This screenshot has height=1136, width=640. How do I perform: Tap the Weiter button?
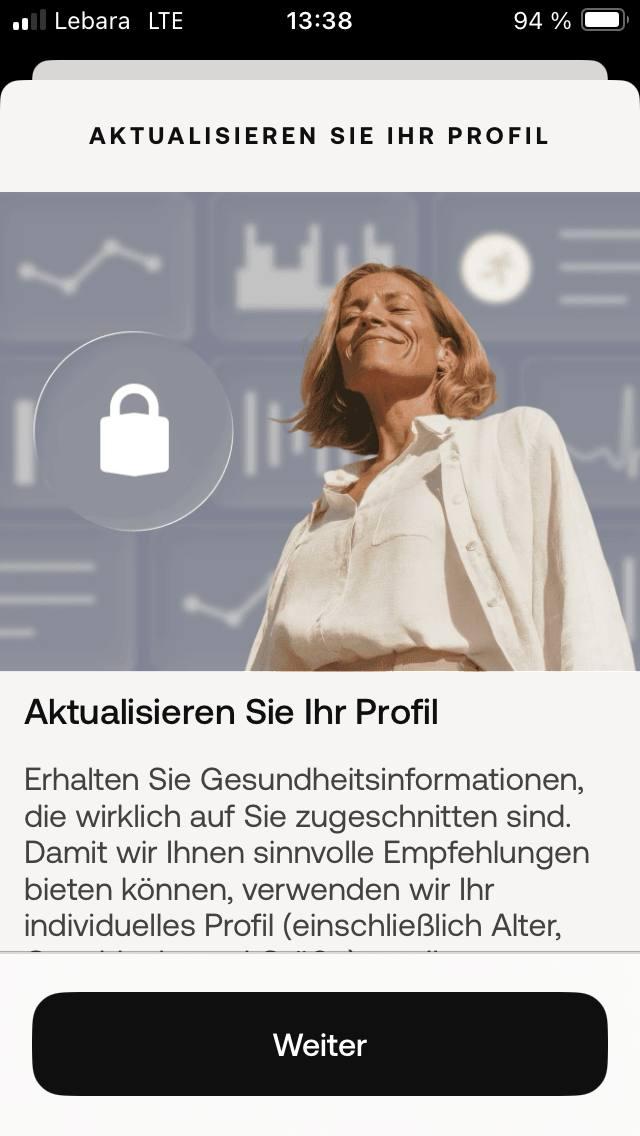pyautogui.click(x=320, y=1044)
